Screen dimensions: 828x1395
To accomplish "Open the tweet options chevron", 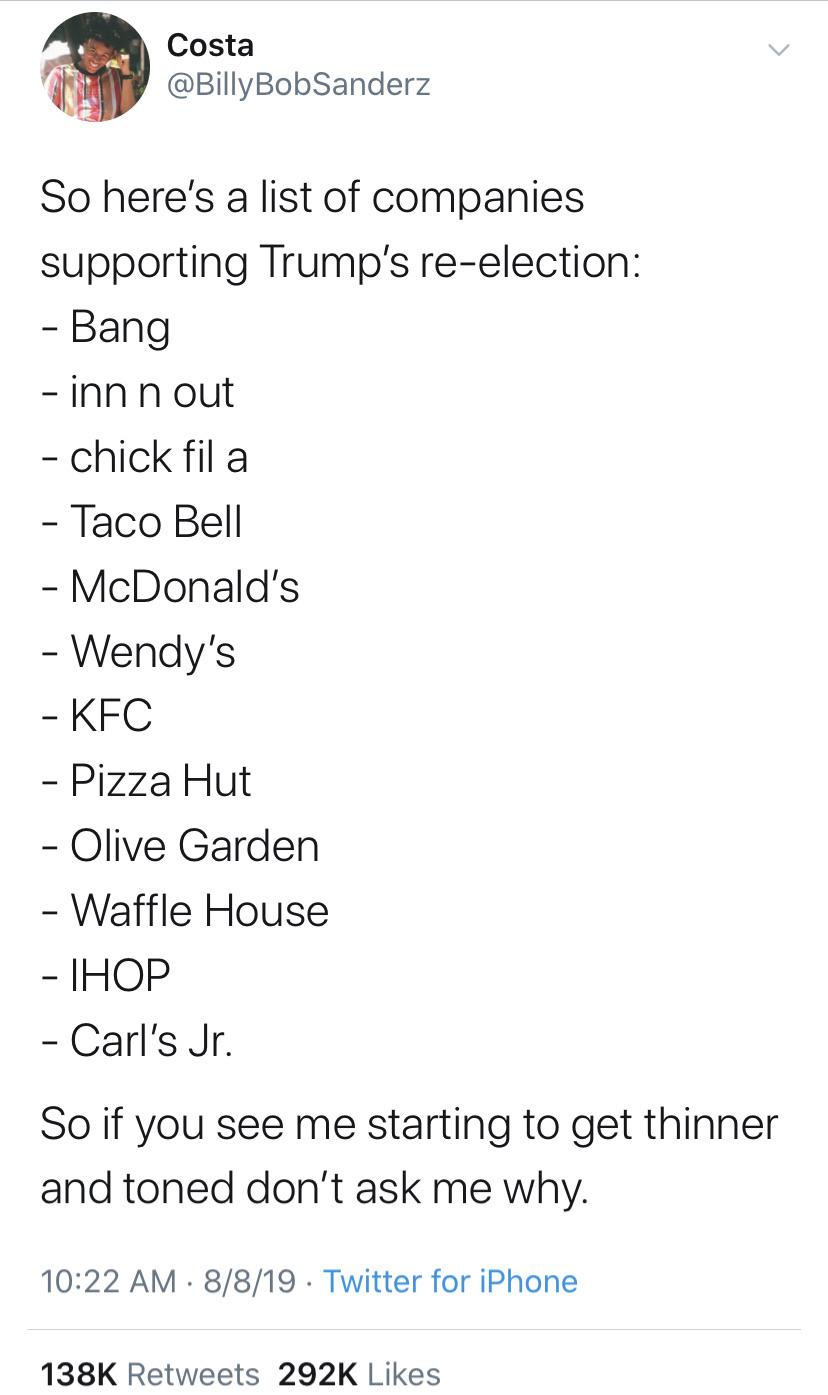I will (778, 50).
